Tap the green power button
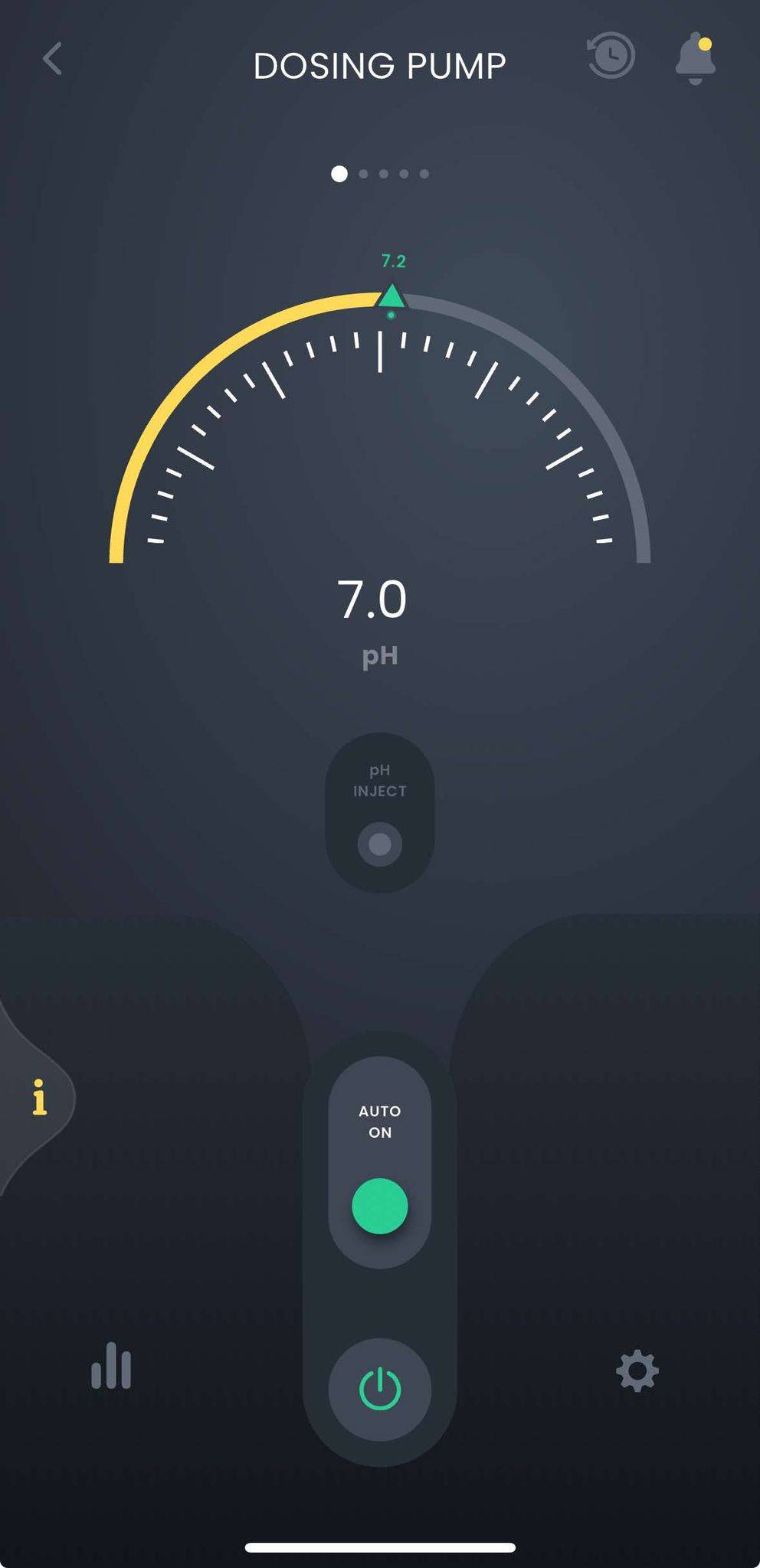 pyautogui.click(x=380, y=1390)
